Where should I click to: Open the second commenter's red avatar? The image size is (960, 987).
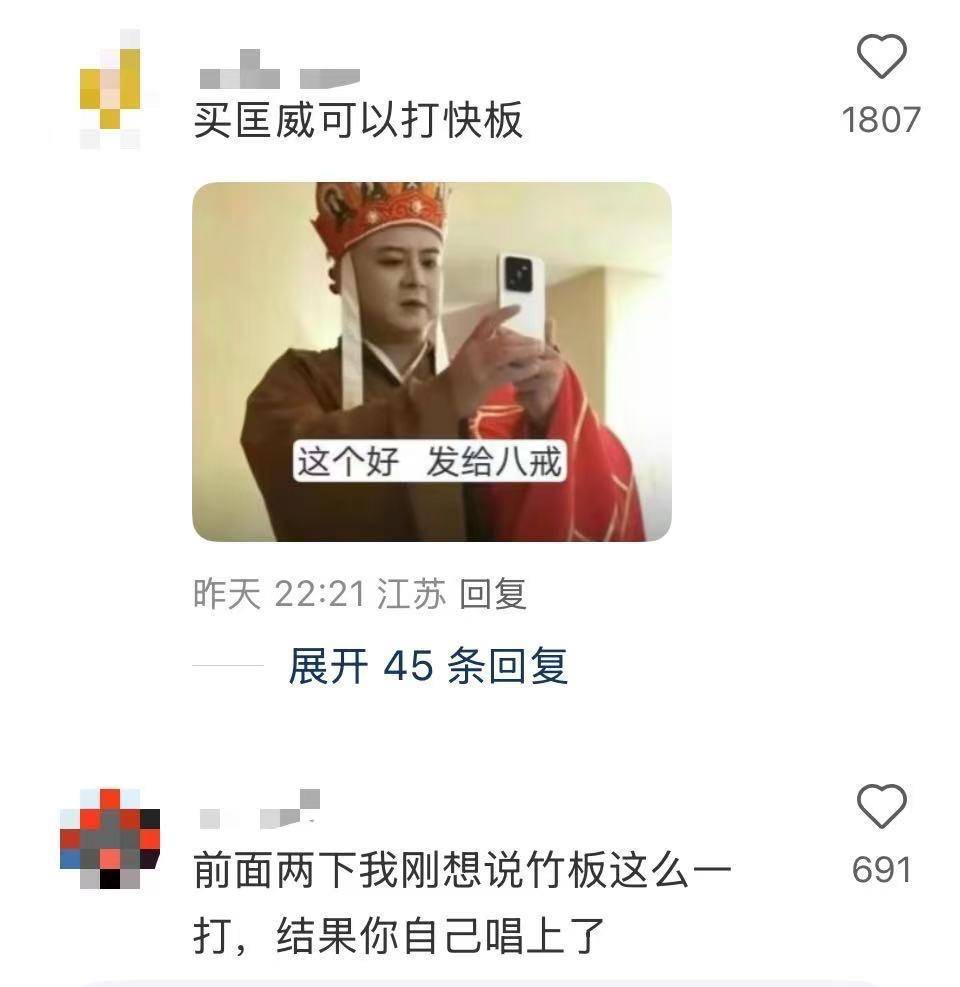coord(111,838)
